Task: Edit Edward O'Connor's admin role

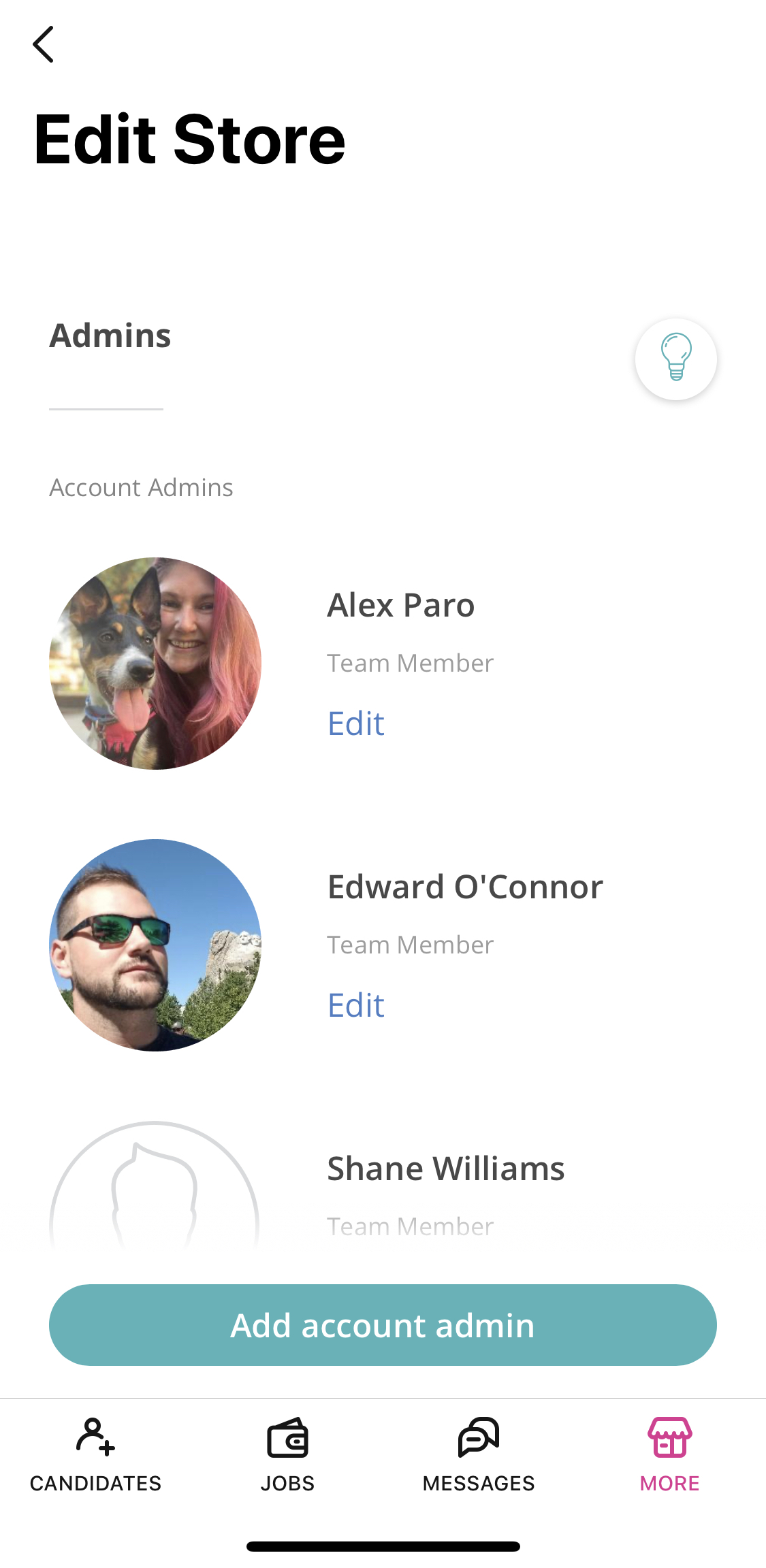Action: (x=356, y=1004)
